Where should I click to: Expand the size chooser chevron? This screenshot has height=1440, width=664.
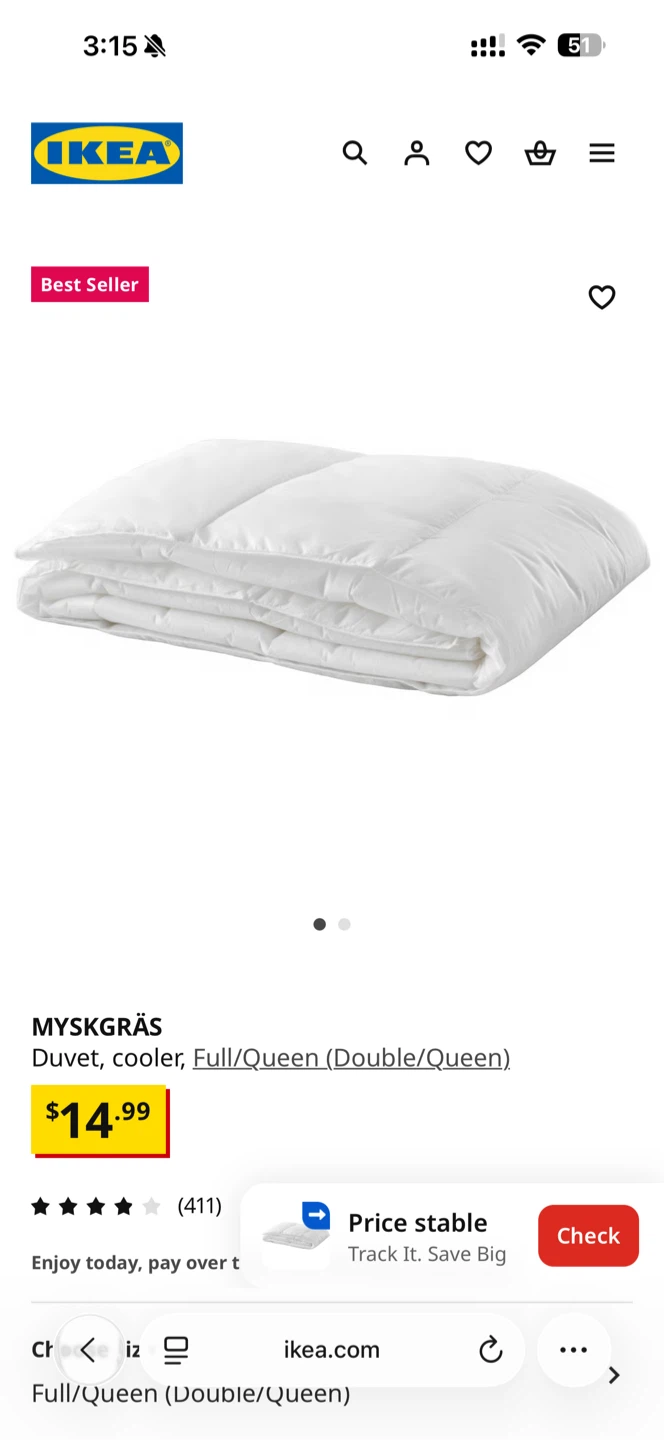pyautogui.click(x=614, y=1376)
